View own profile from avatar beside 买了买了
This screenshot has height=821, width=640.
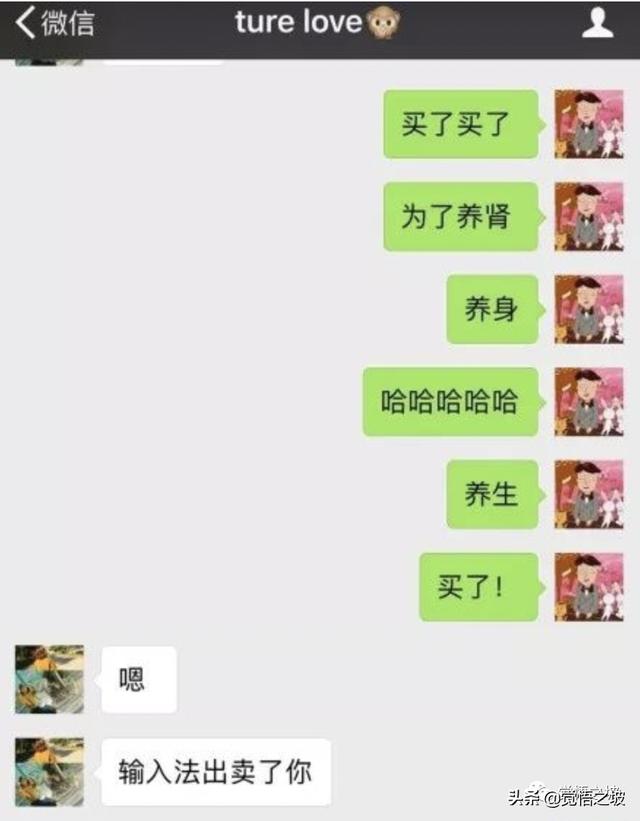click(589, 124)
